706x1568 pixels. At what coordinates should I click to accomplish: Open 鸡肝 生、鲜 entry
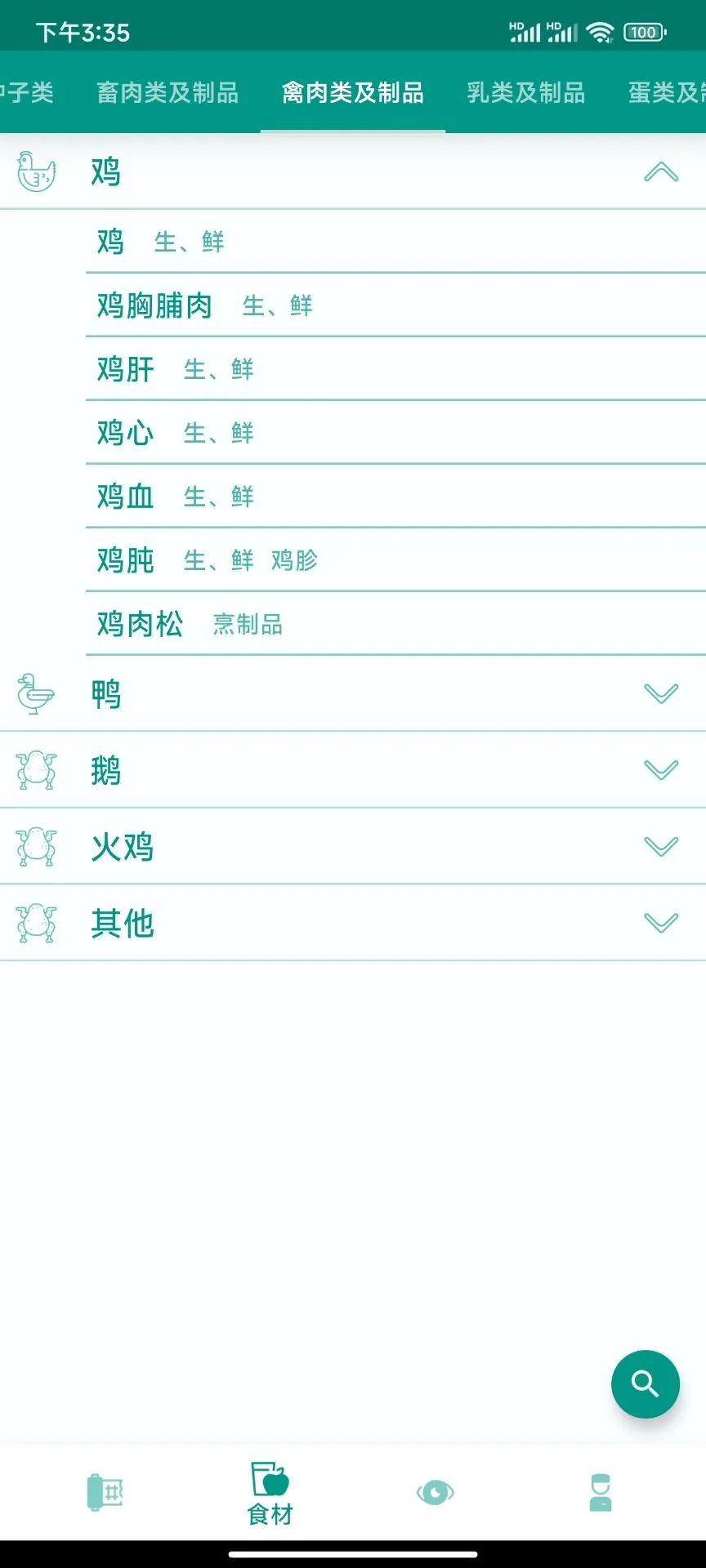click(175, 369)
